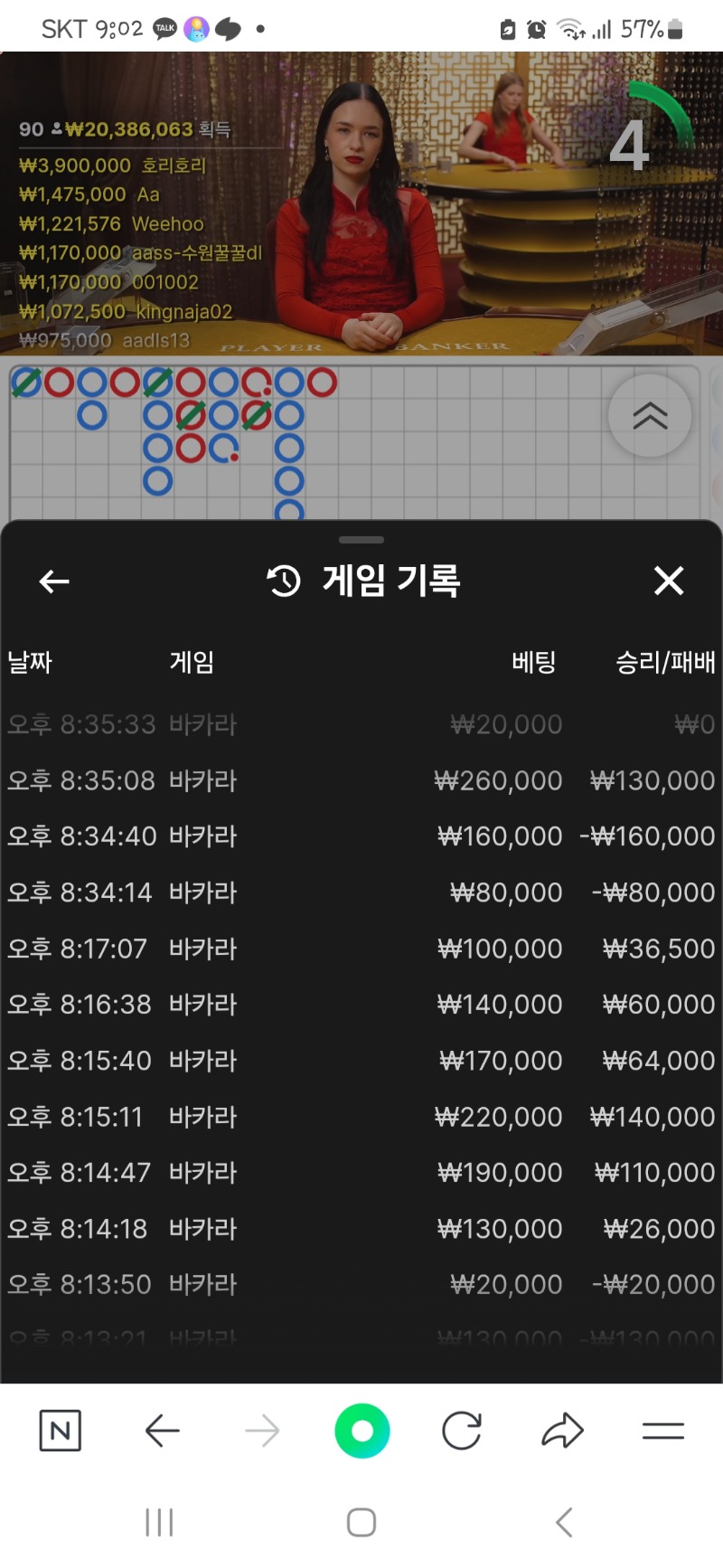
Task: Open the browser hamburger menu
Action: coord(662,1431)
